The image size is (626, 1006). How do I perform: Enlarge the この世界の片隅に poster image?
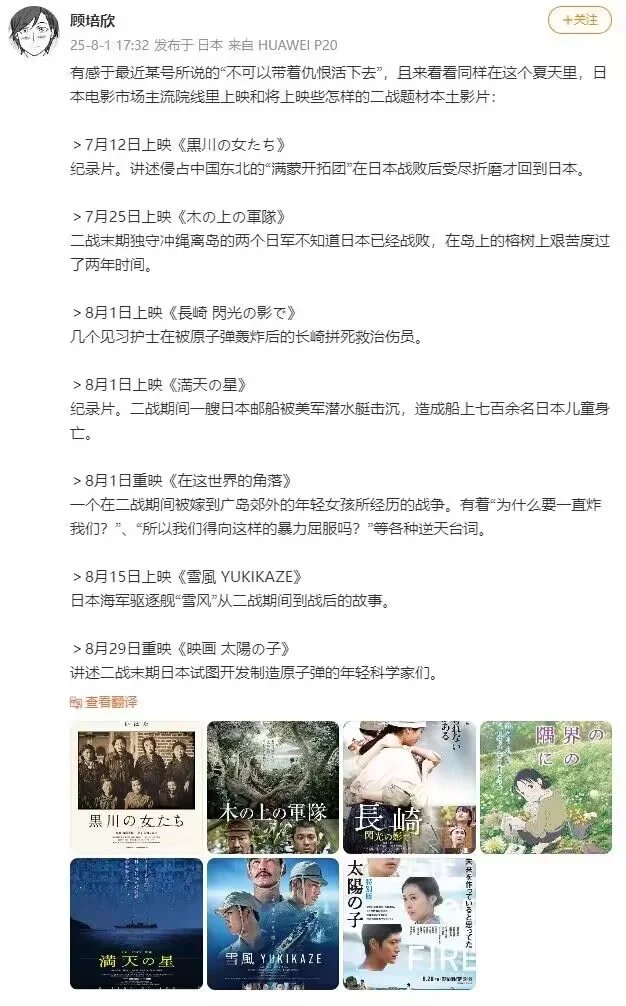(x=546, y=787)
